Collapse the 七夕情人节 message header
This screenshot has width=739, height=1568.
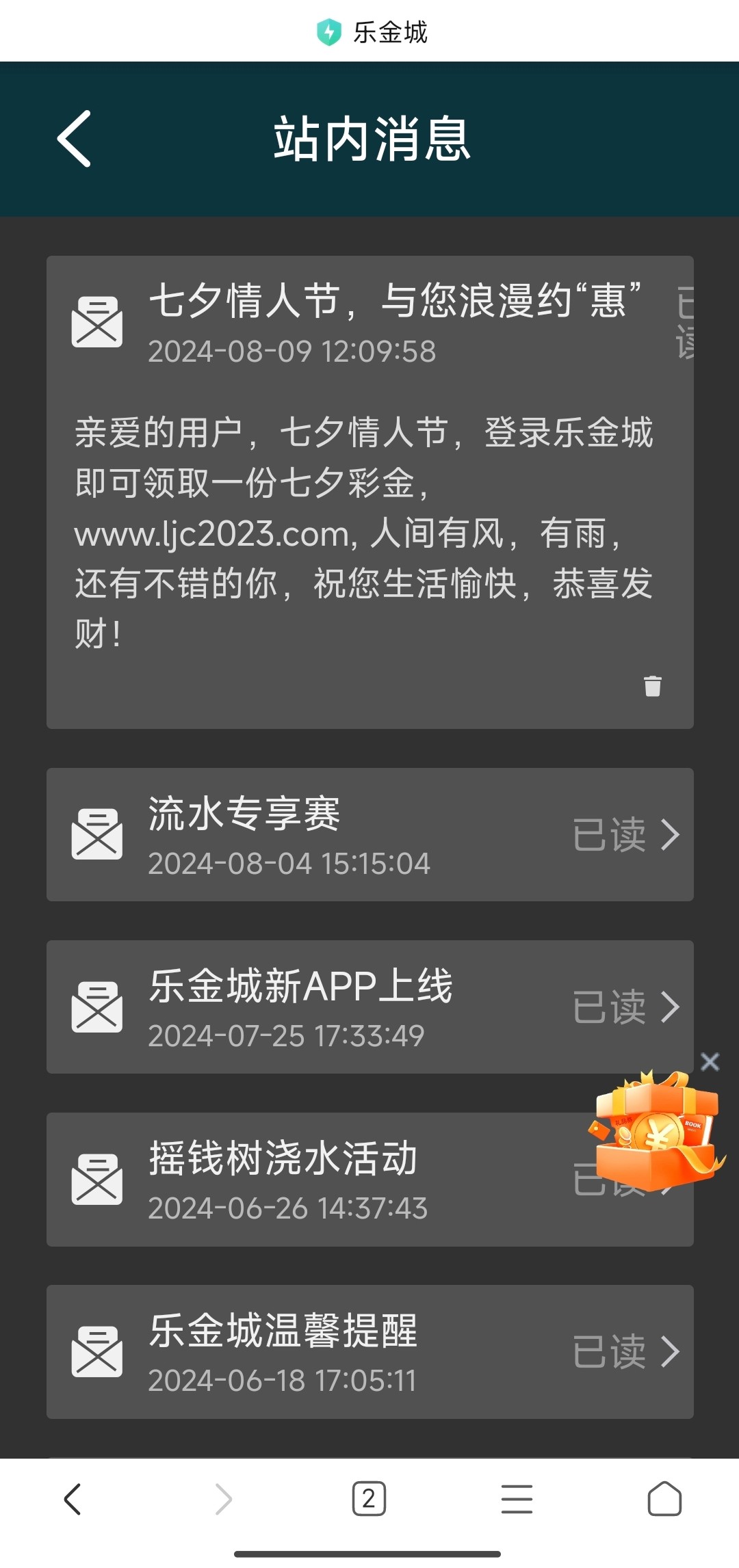[369, 321]
